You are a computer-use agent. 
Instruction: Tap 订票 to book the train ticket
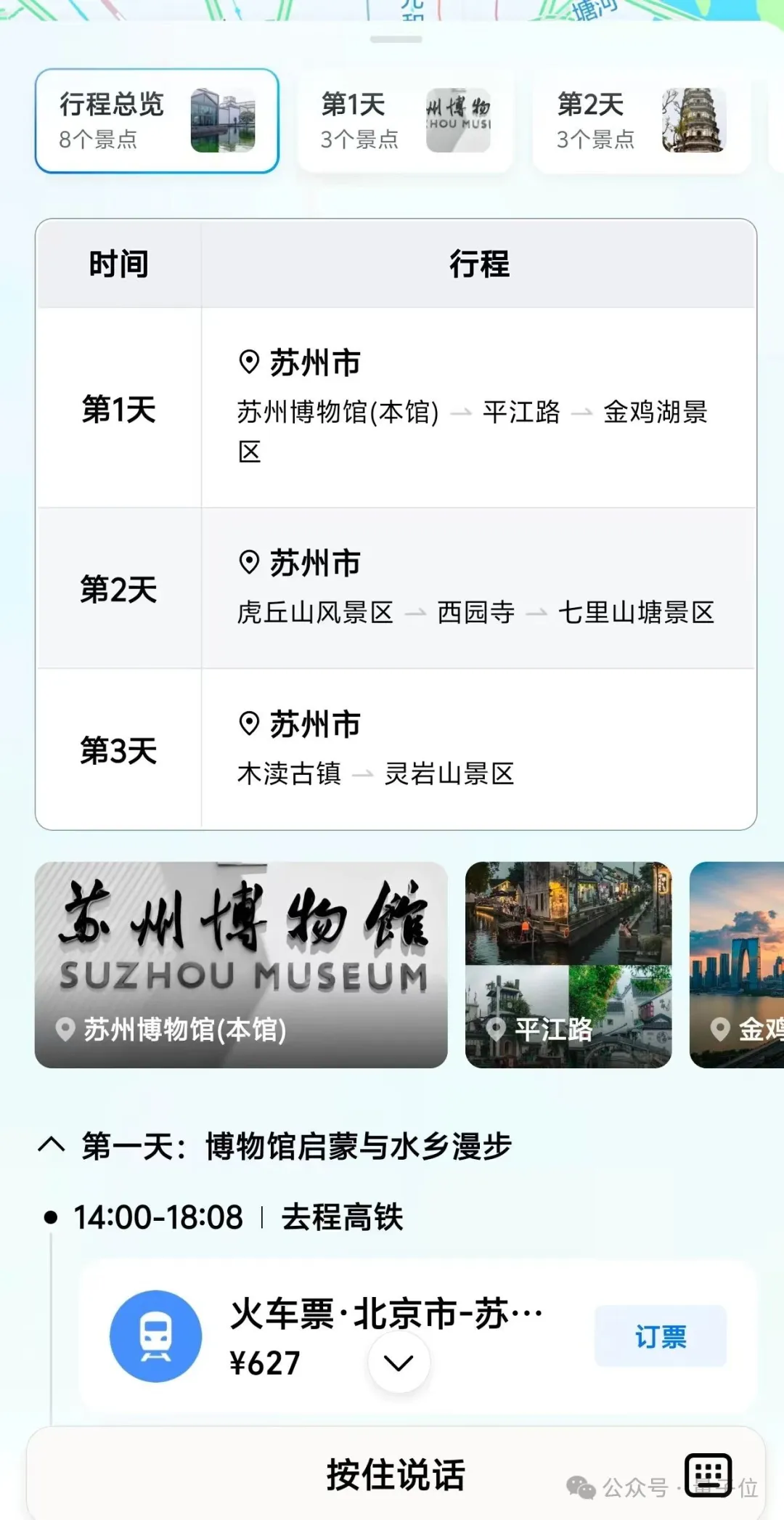660,1336
